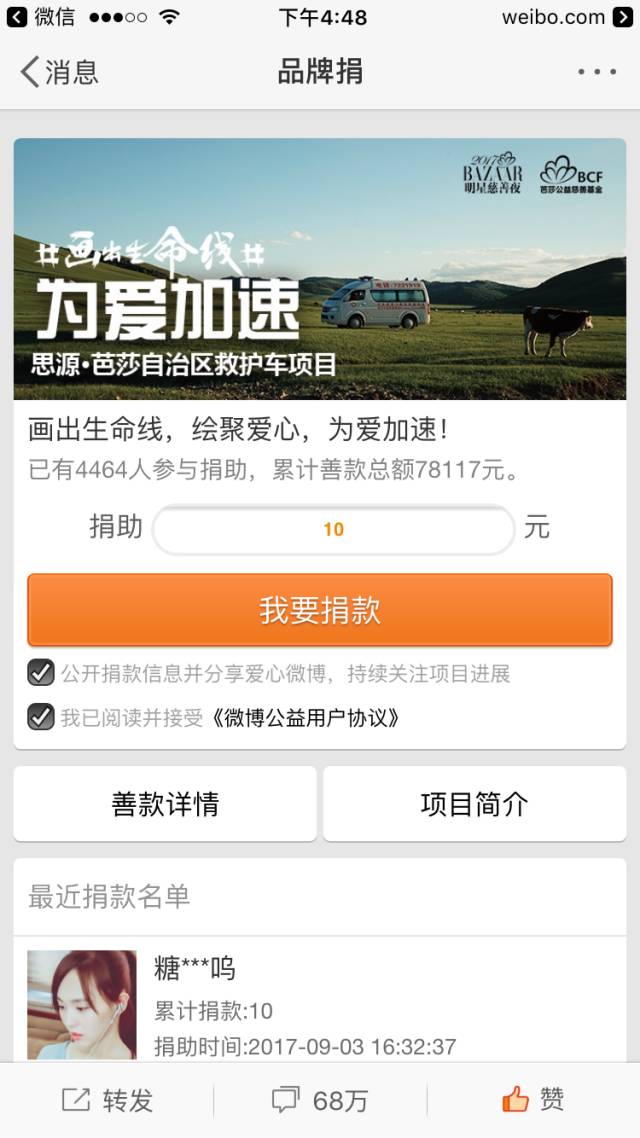
Task: Like this post with 赞
Action: click(x=533, y=1100)
